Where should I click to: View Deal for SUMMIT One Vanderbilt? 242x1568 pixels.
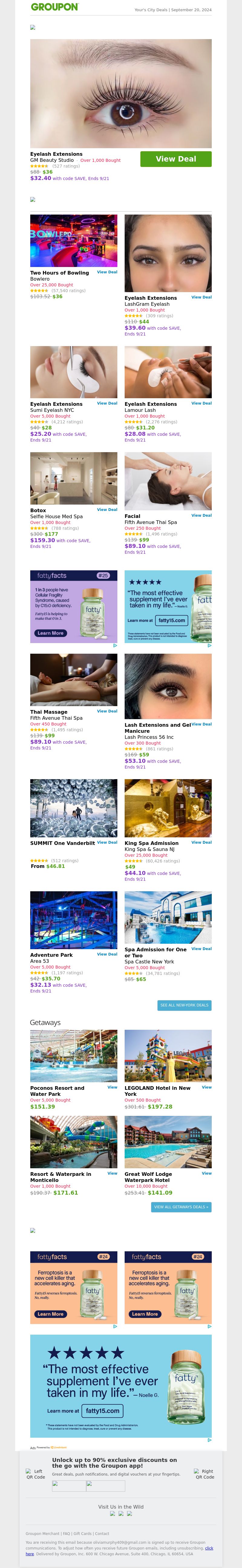click(107, 842)
